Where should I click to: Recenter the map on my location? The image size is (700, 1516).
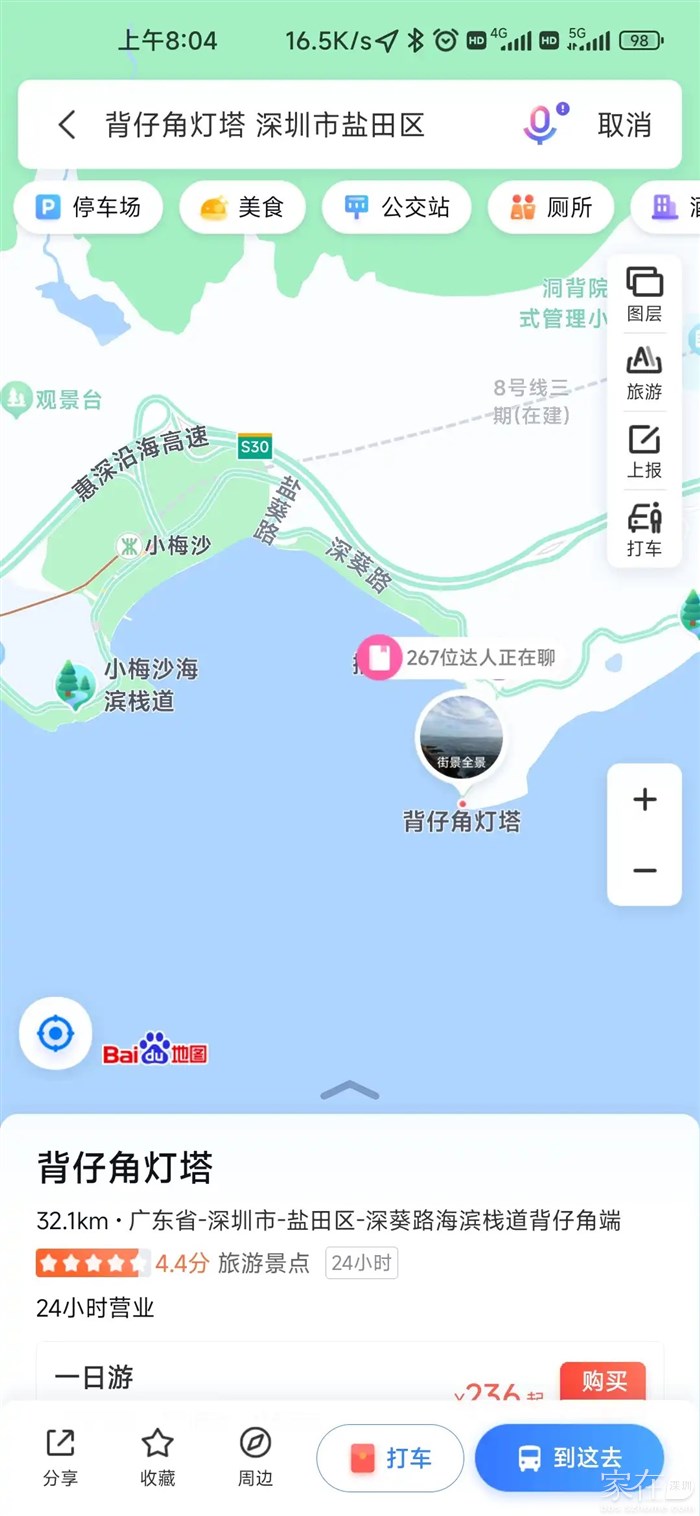pyautogui.click(x=56, y=1033)
